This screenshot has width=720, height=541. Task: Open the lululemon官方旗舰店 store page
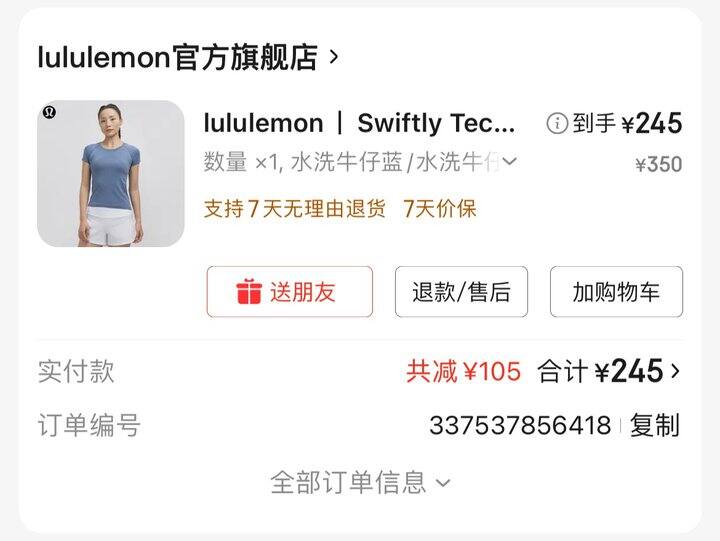pos(188,58)
